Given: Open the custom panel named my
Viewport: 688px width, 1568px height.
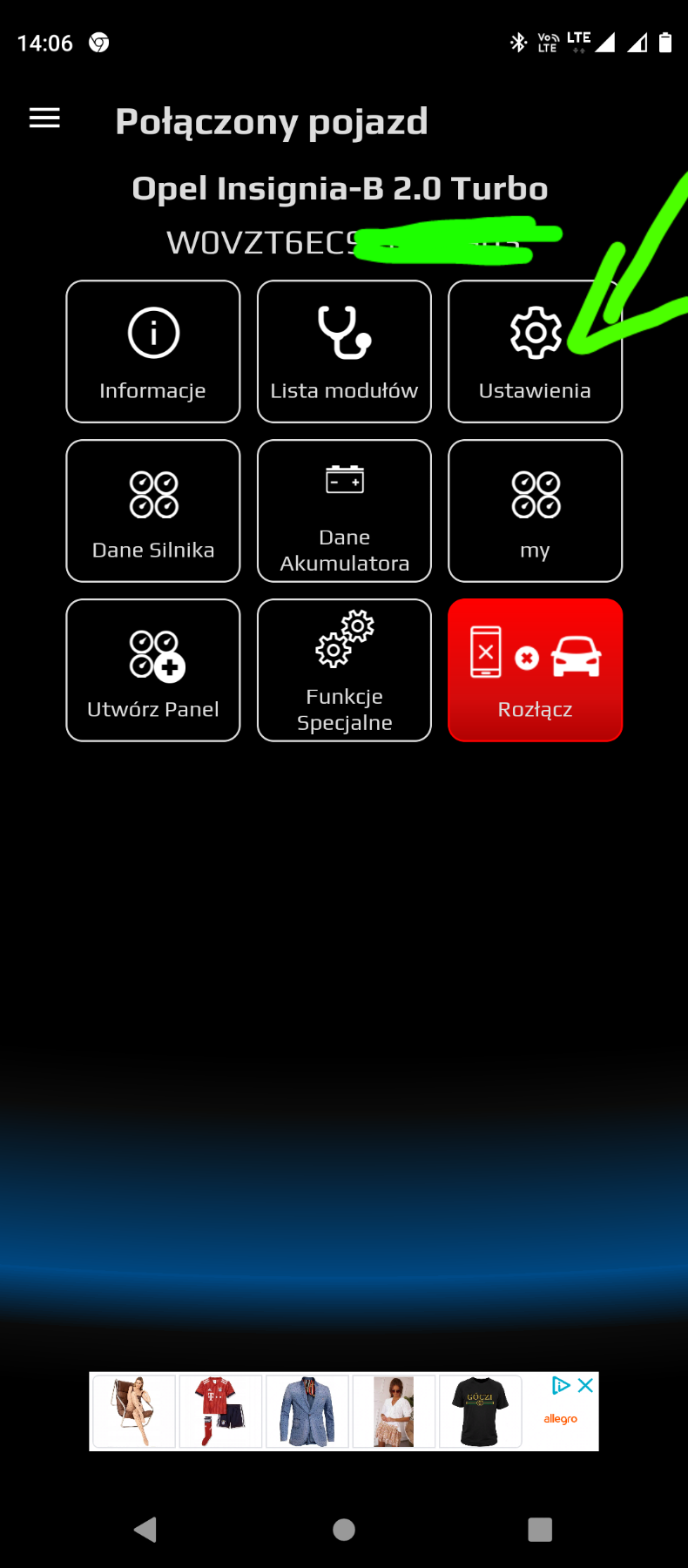Looking at the screenshot, I should tap(535, 510).
